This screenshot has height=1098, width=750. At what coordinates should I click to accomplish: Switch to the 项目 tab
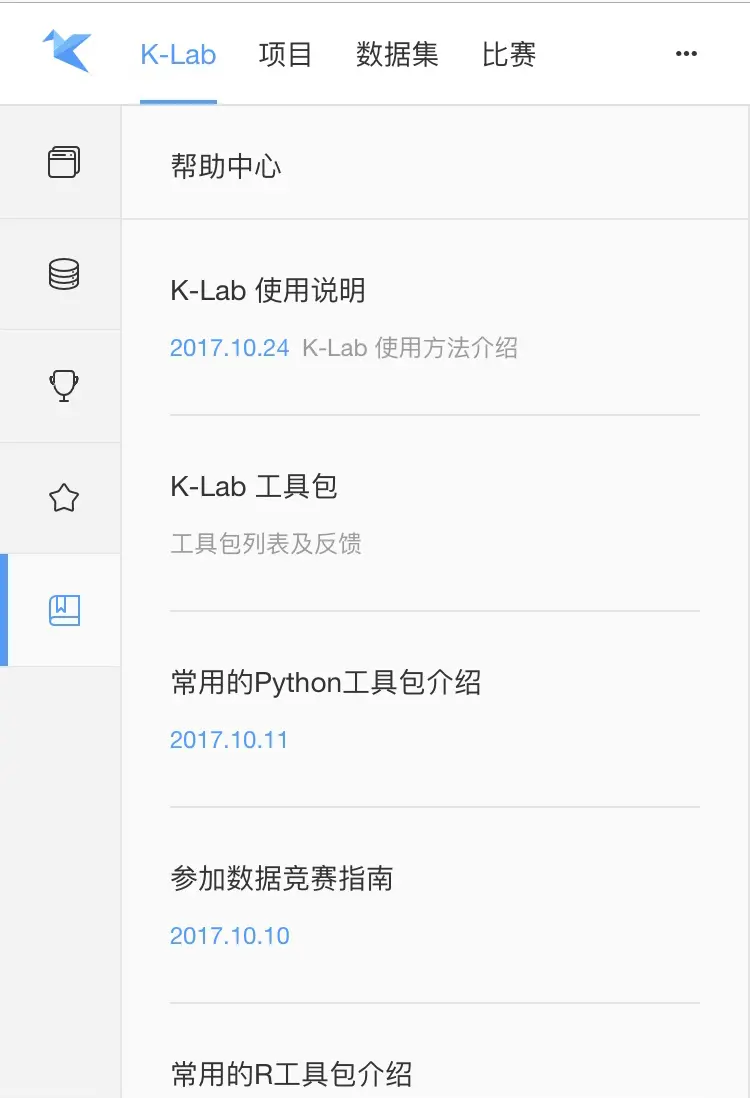tap(286, 54)
